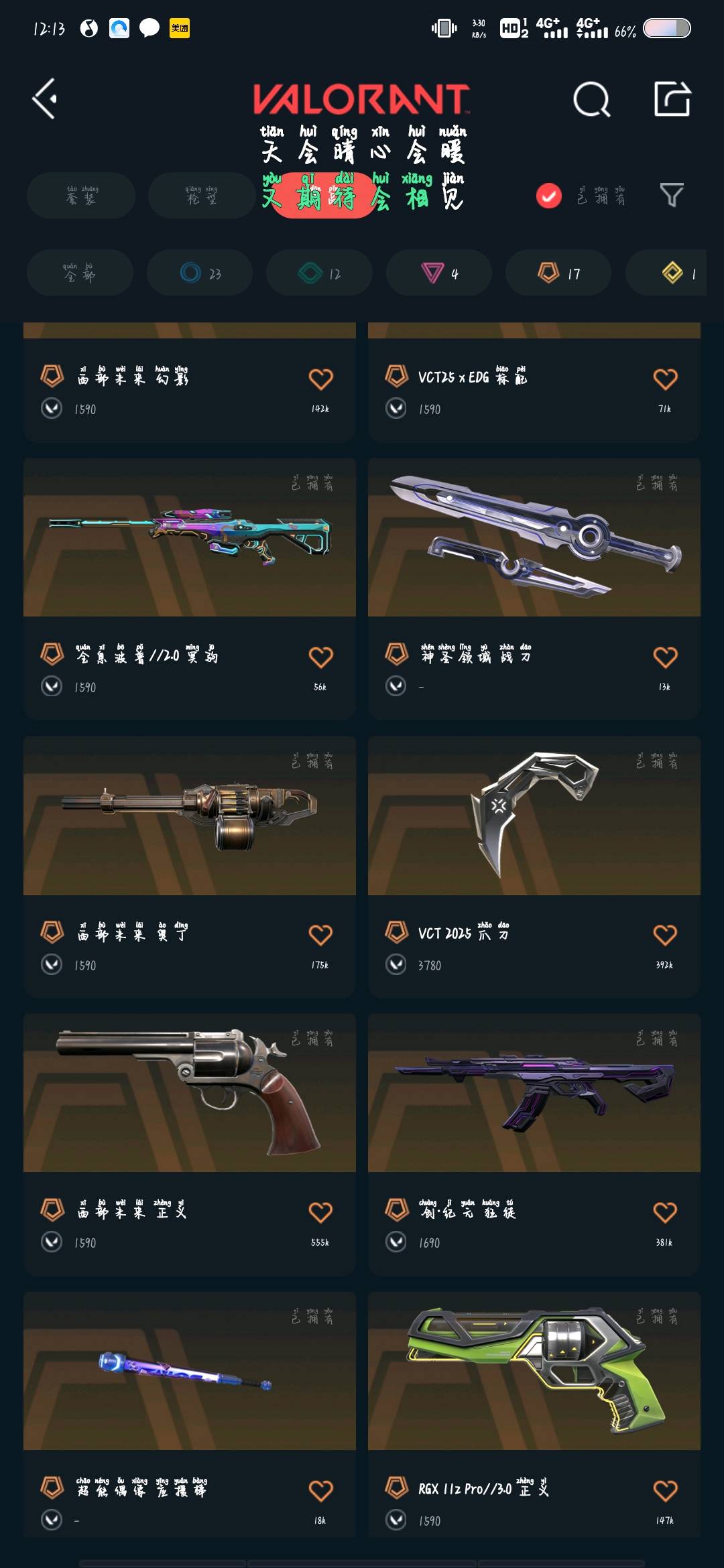The image size is (724, 1568).
Task: Toggle the 已拥有 owned checkbox
Action: [549, 196]
